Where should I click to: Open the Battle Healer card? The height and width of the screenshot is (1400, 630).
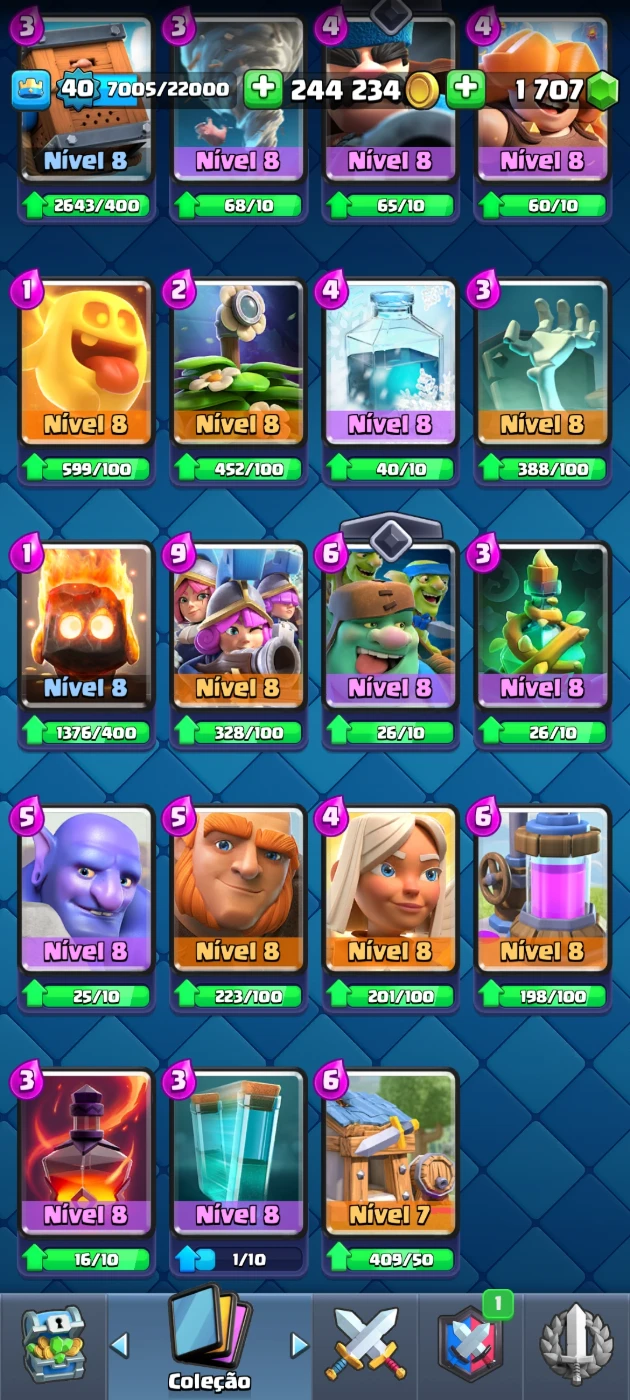(390, 892)
